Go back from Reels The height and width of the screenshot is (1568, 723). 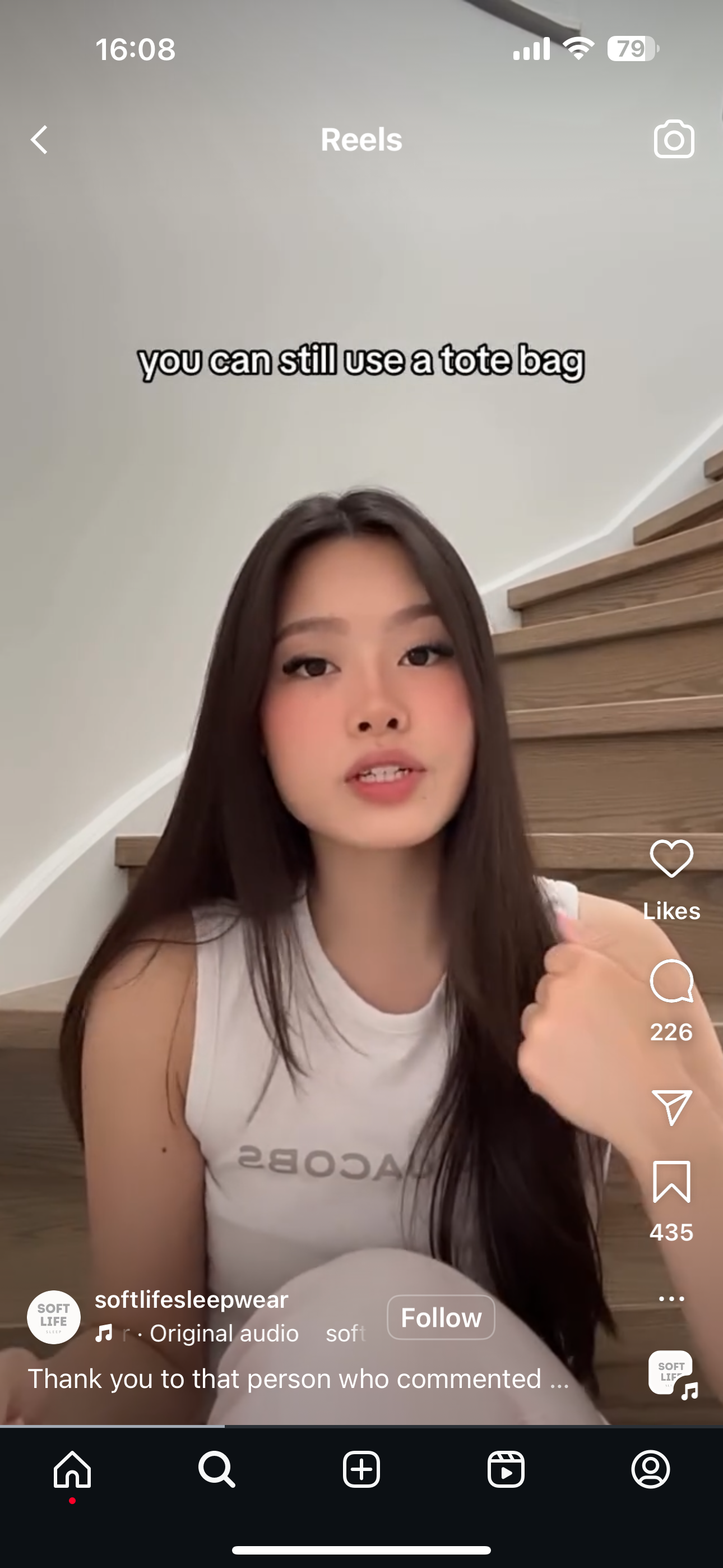pyautogui.click(x=40, y=140)
